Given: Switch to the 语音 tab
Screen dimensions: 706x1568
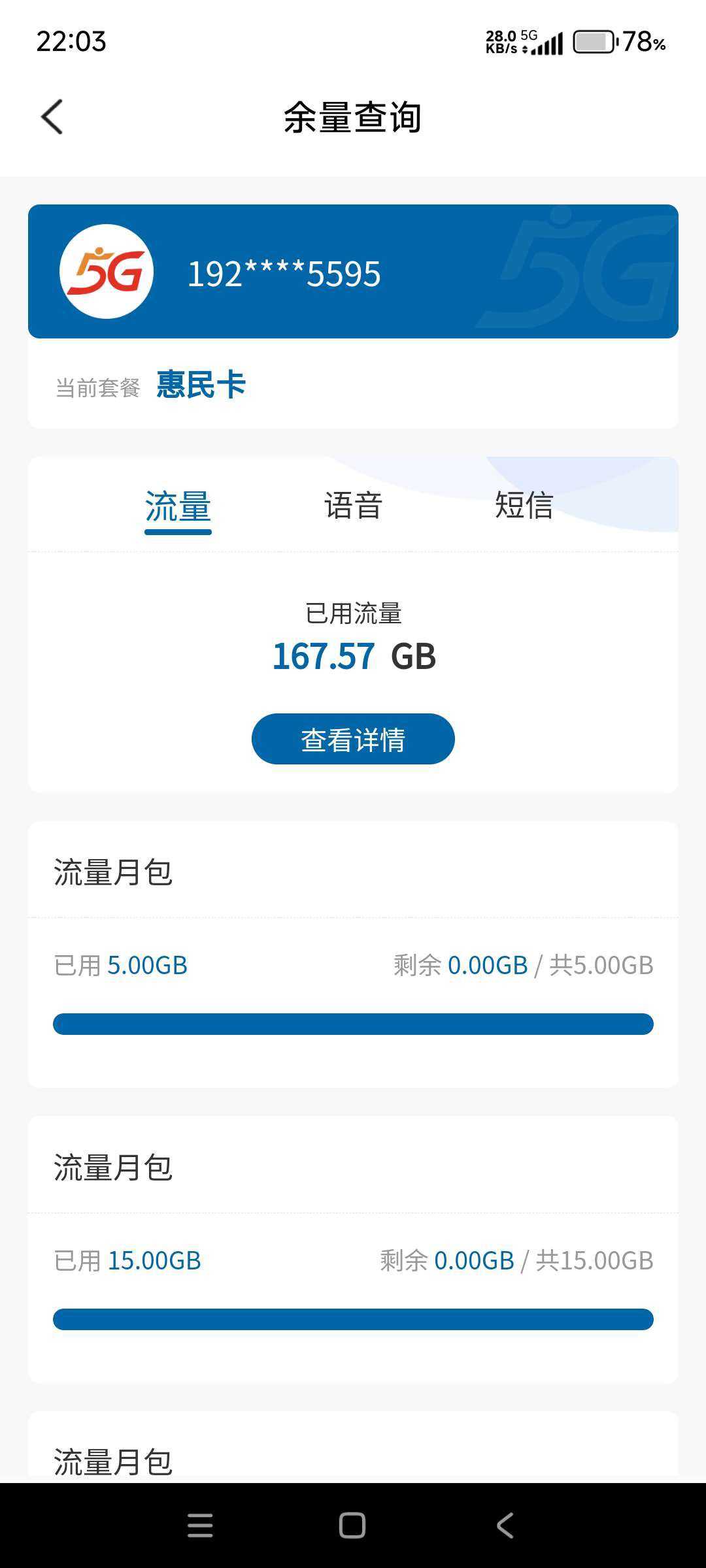Looking at the screenshot, I should click(353, 506).
